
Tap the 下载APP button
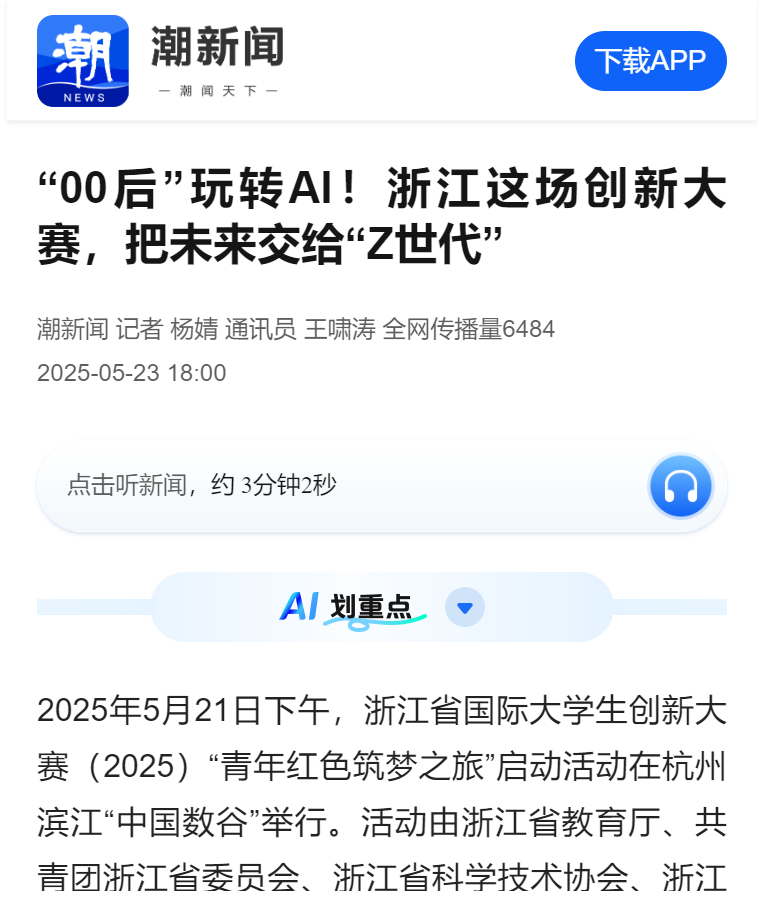tap(650, 61)
